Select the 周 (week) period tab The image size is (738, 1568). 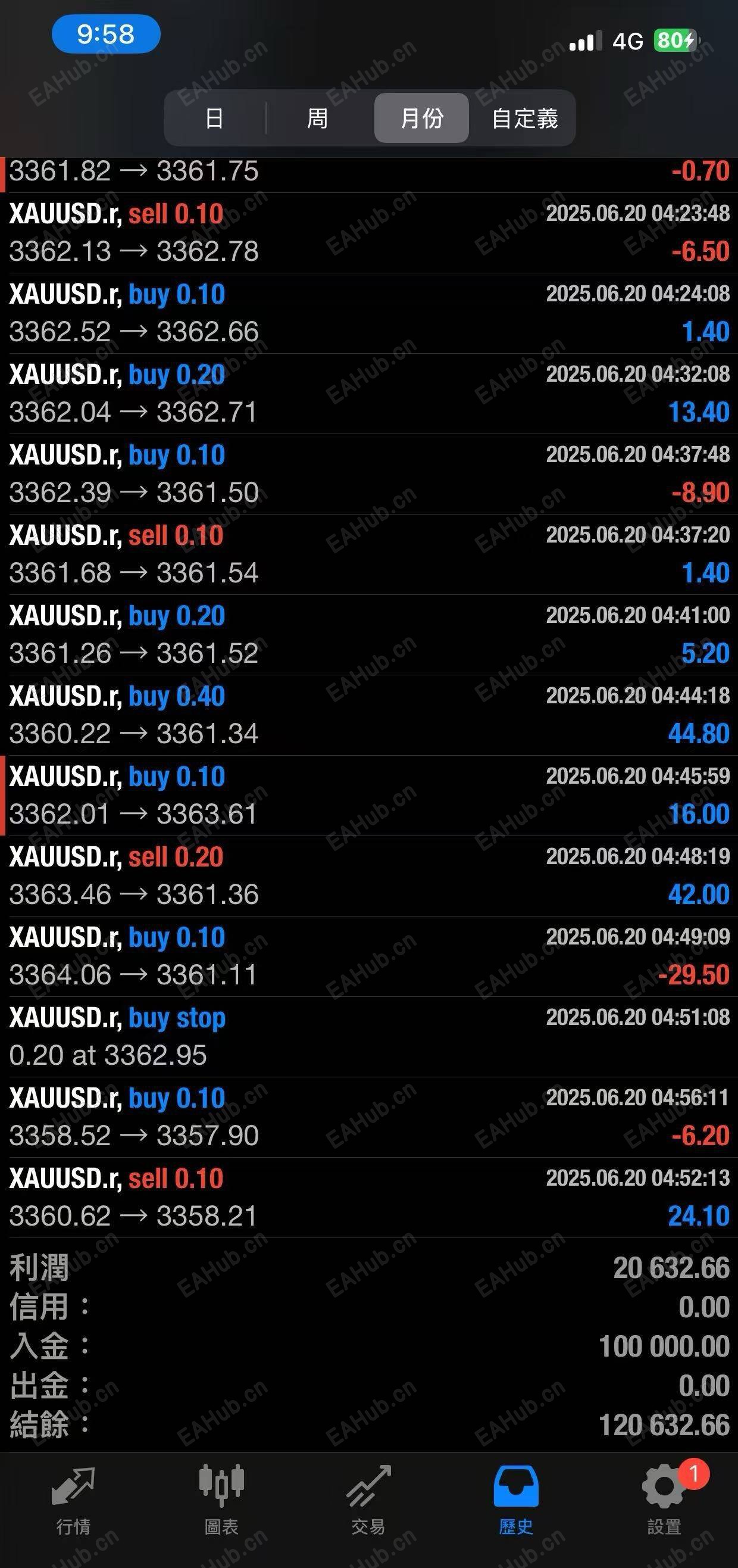click(317, 118)
